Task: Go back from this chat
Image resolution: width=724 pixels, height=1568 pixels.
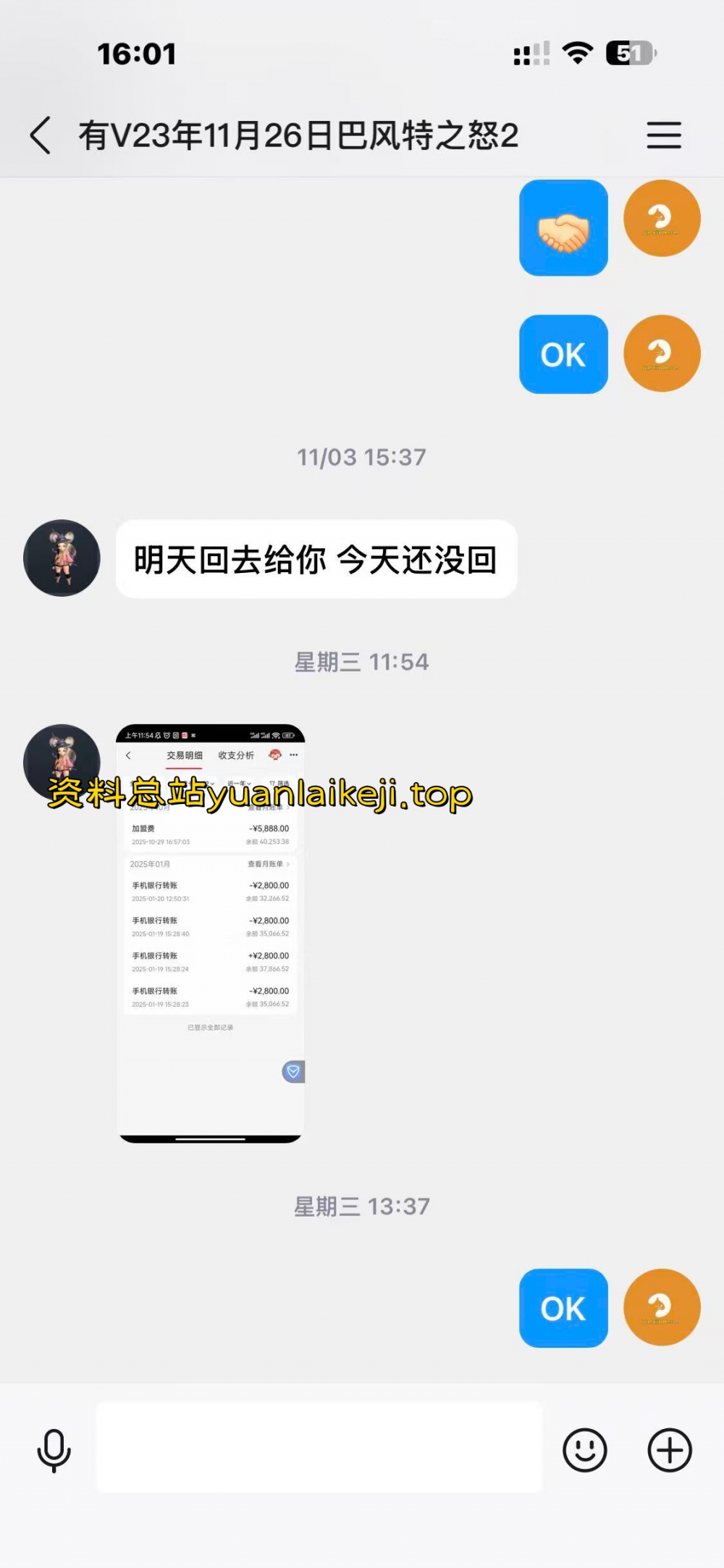Action: coord(41,135)
